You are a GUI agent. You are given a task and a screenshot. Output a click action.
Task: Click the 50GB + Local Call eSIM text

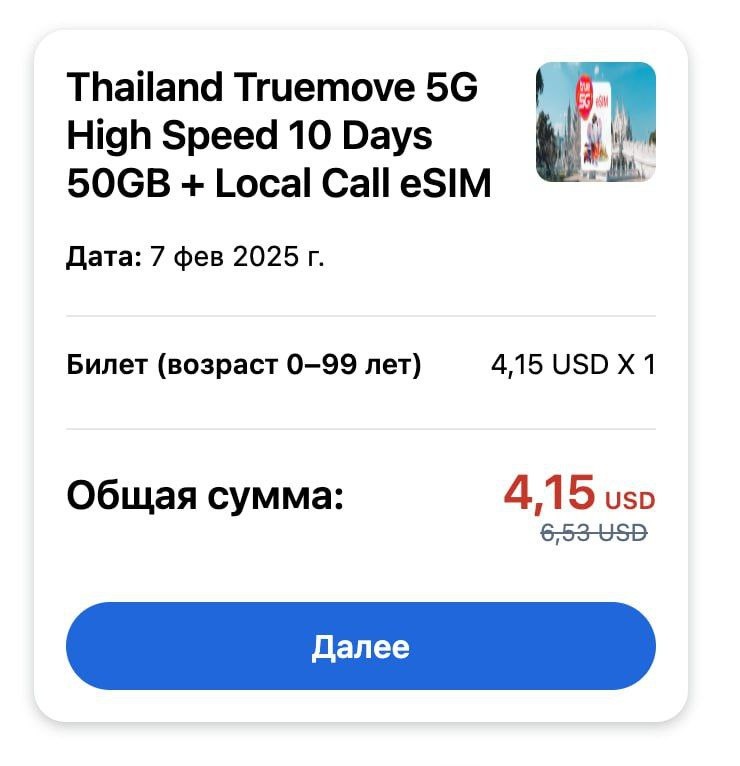pos(278,183)
